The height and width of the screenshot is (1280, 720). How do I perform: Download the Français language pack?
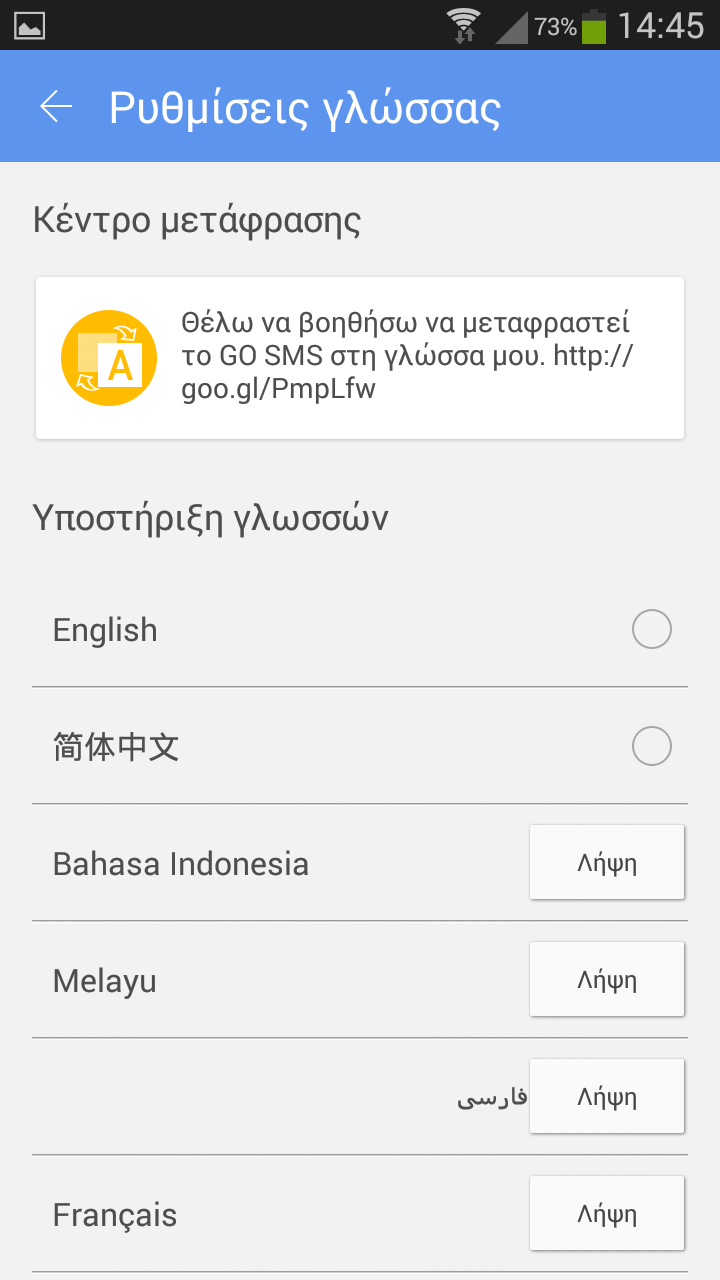[x=607, y=1214]
